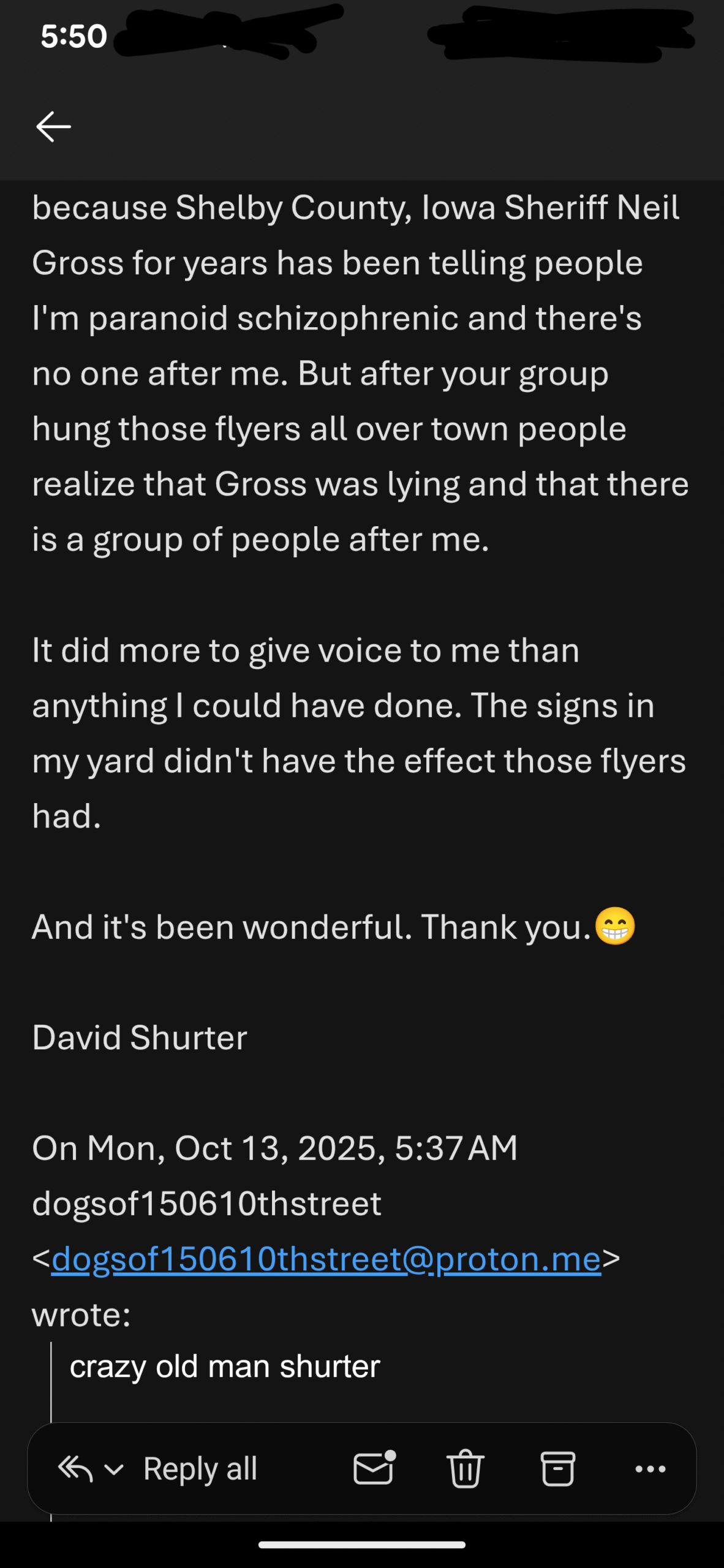Open the more options menu
Image resolution: width=724 pixels, height=1568 pixels.
(650, 1469)
